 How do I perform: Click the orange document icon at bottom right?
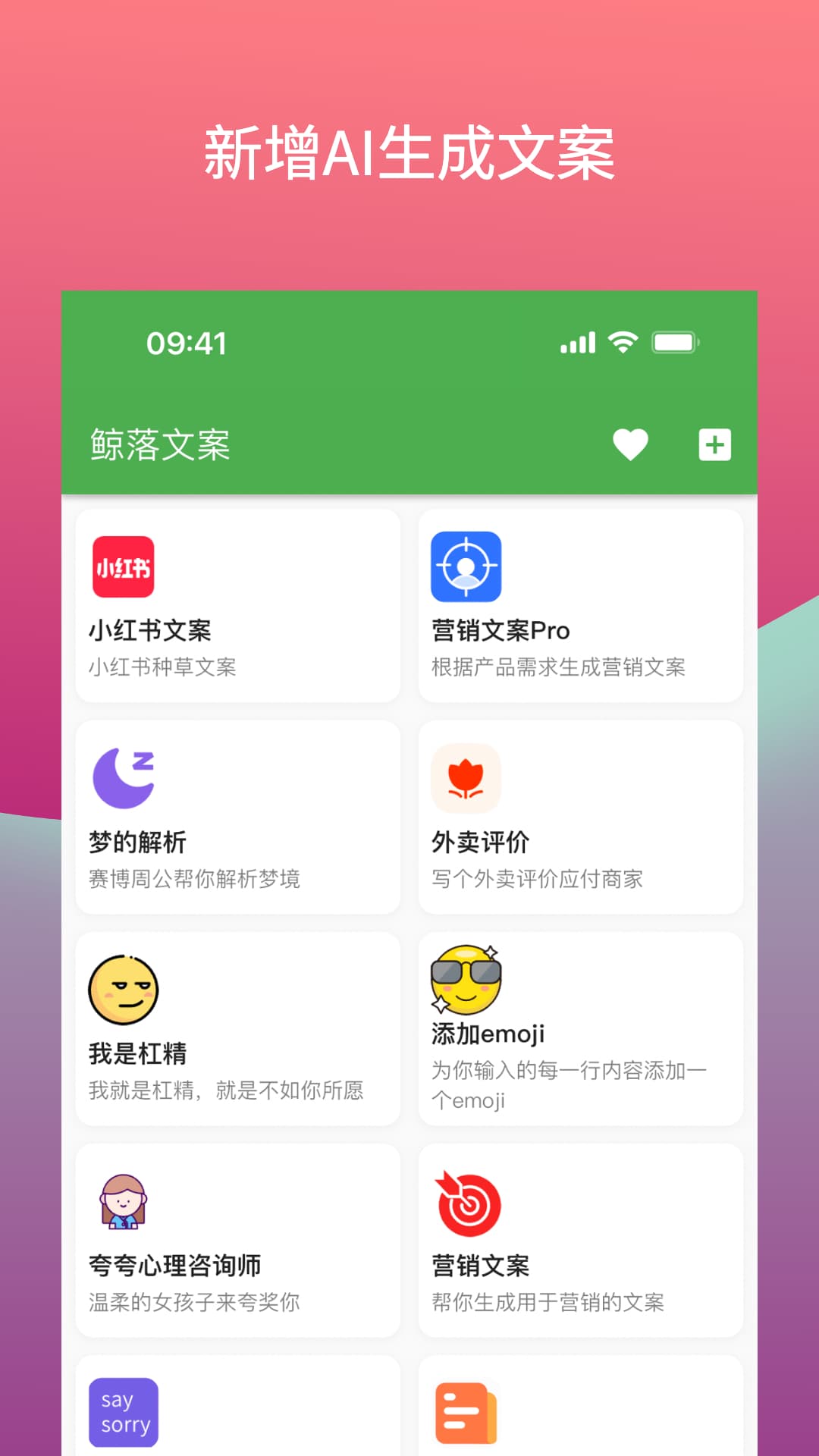pos(466,1412)
